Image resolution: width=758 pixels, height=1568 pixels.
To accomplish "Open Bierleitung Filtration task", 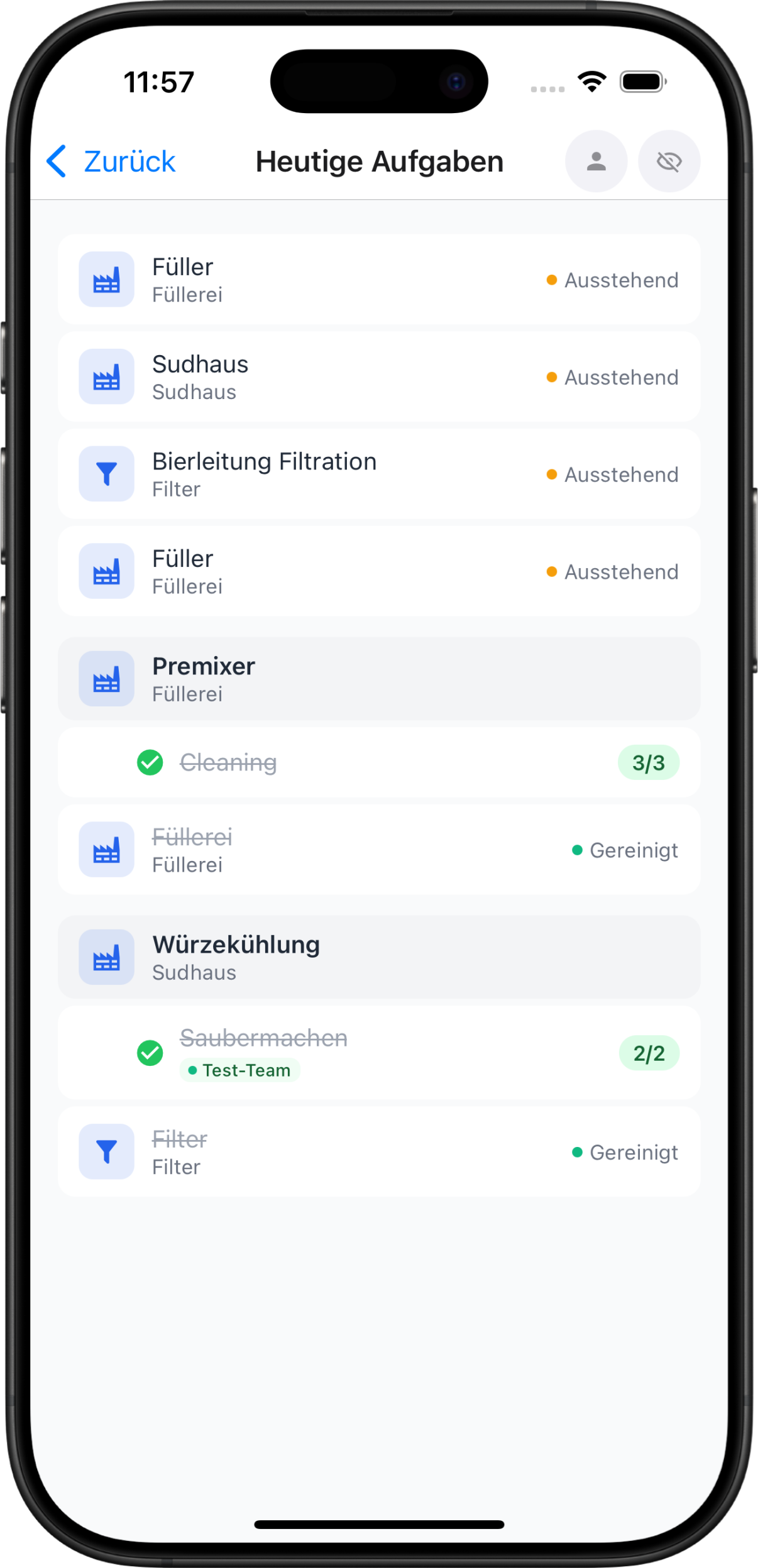I will (x=378, y=474).
